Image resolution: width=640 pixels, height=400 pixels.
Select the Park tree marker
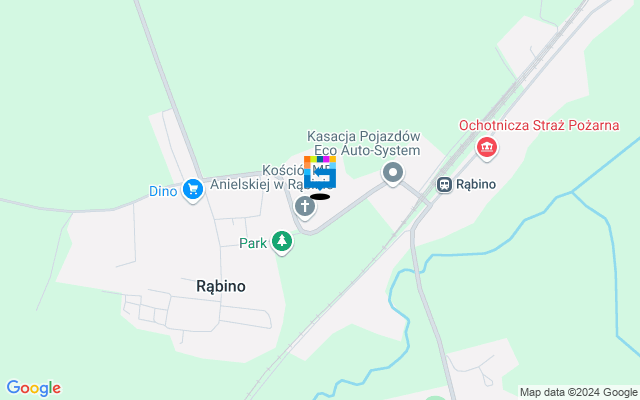tap(283, 242)
